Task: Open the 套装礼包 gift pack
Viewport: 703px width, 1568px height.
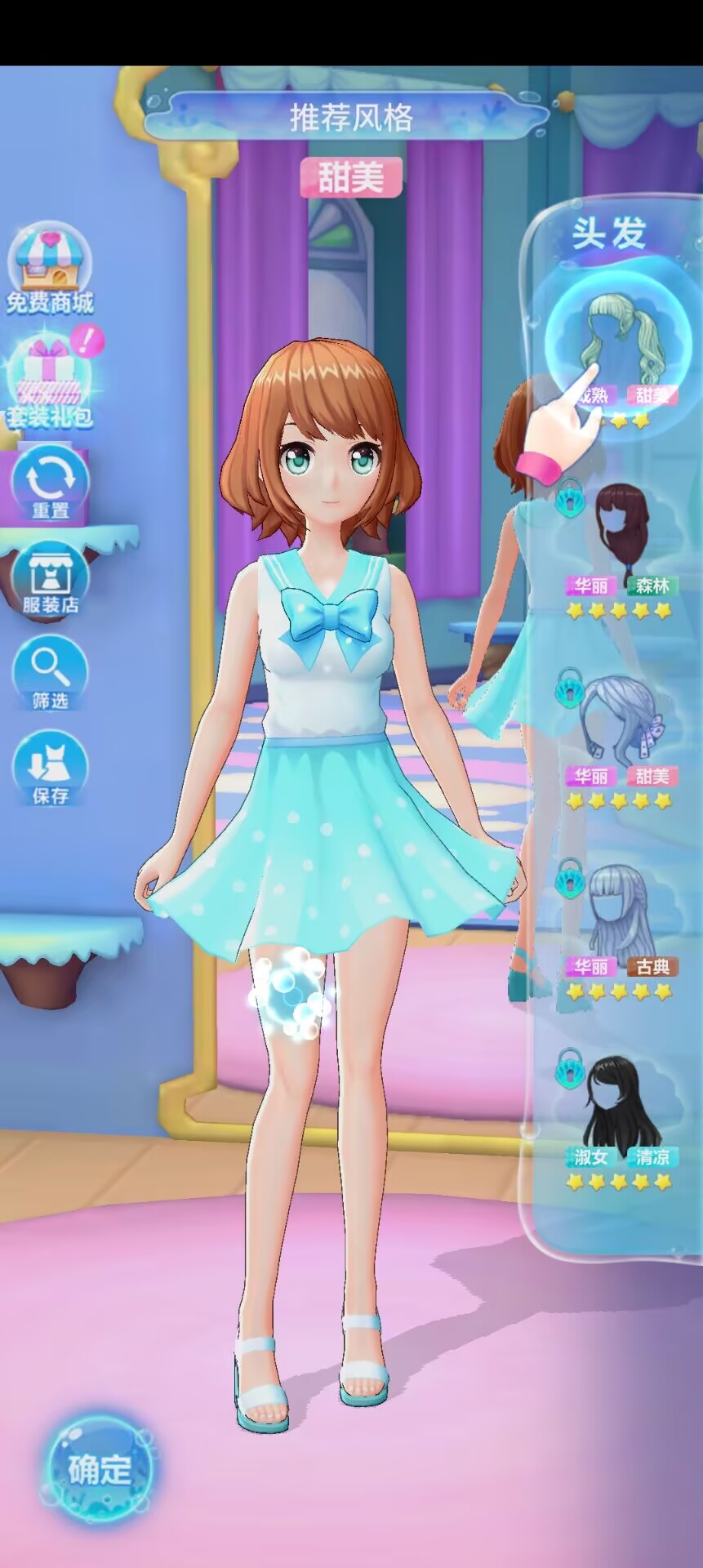Action: (x=51, y=380)
